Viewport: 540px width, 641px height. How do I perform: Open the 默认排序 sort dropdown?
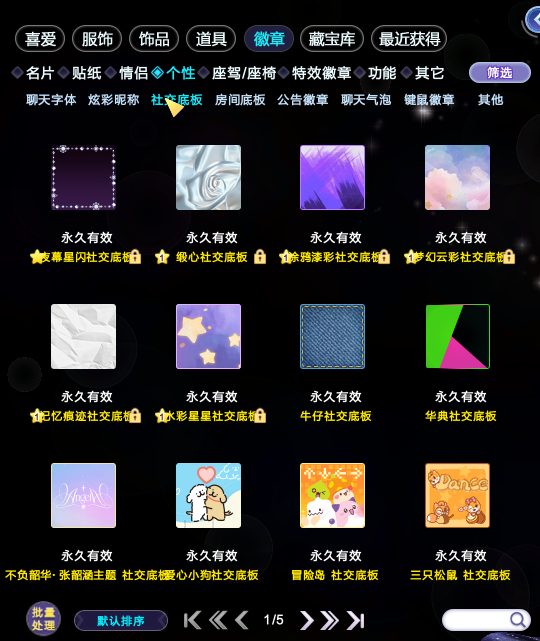pyautogui.click(x=121, y=621)
